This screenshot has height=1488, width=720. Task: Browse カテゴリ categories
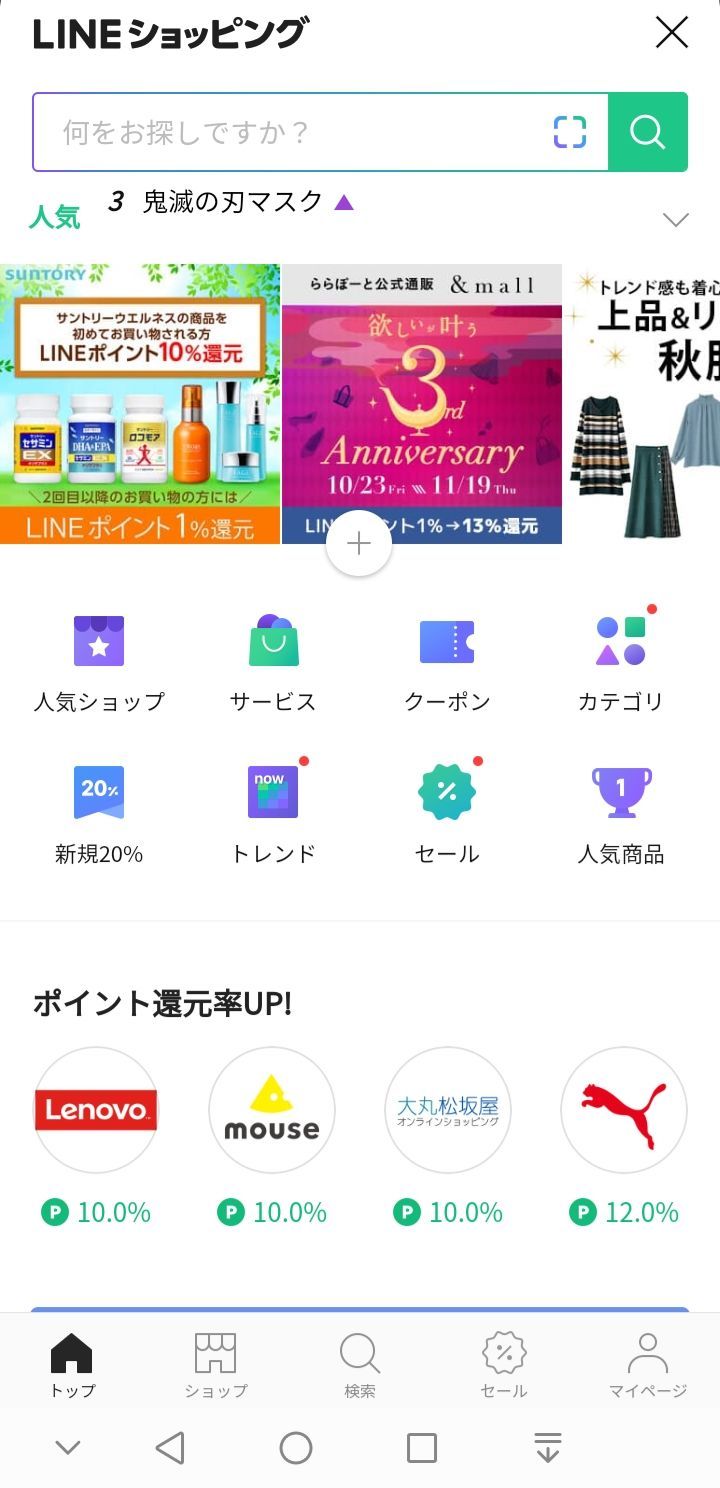[621, 660]
